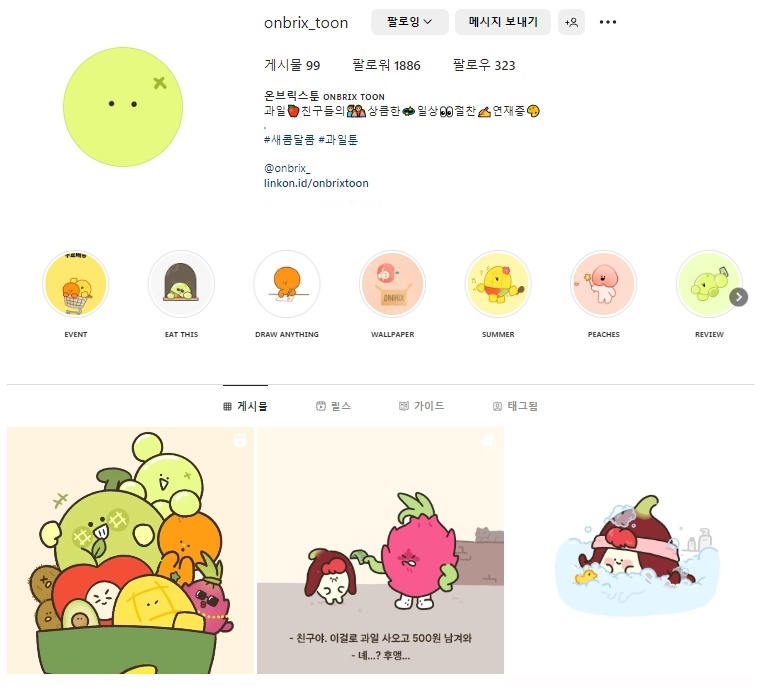Show more highlights with the next arrow

point(739,296)
